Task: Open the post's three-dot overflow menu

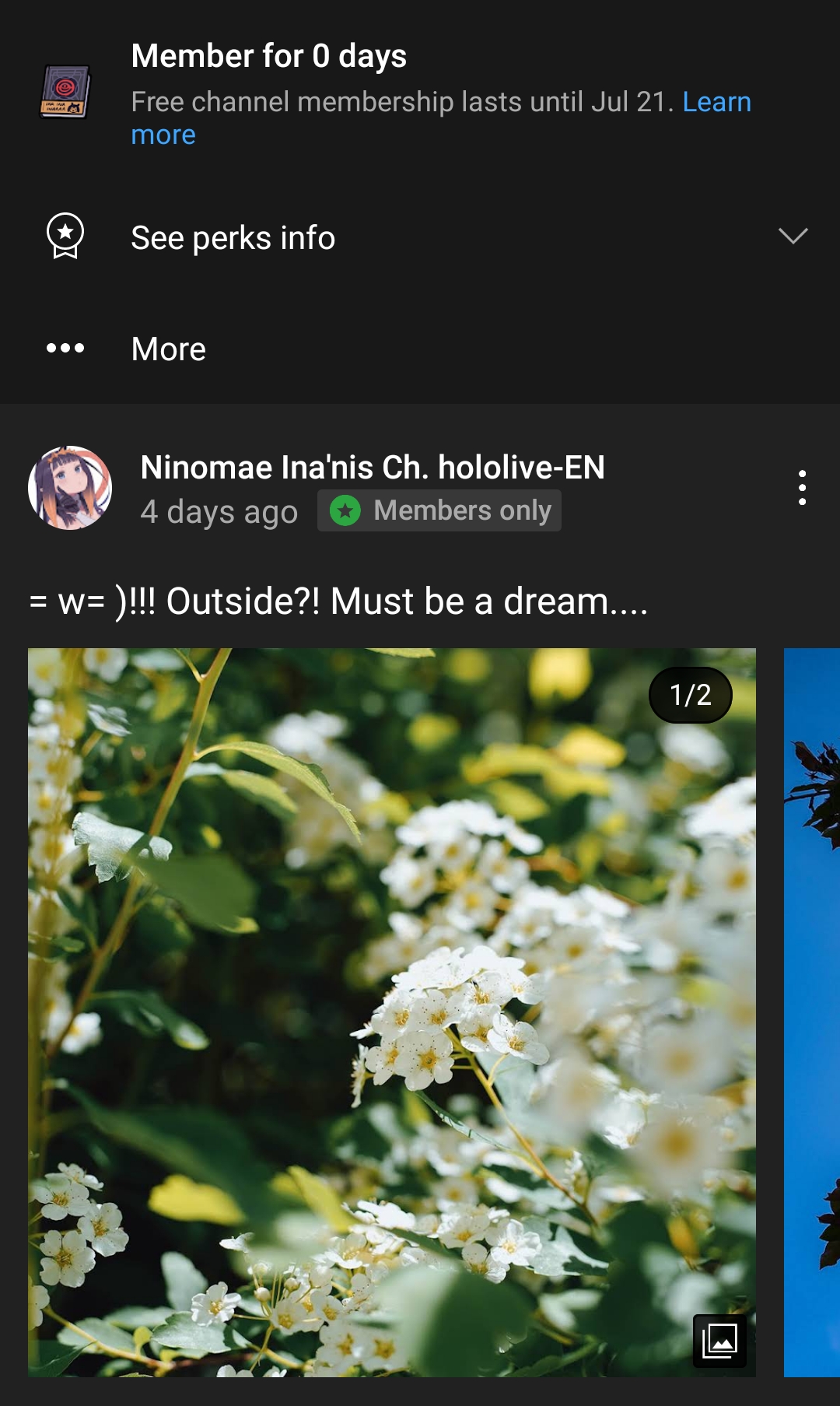Action: point(802,488)
